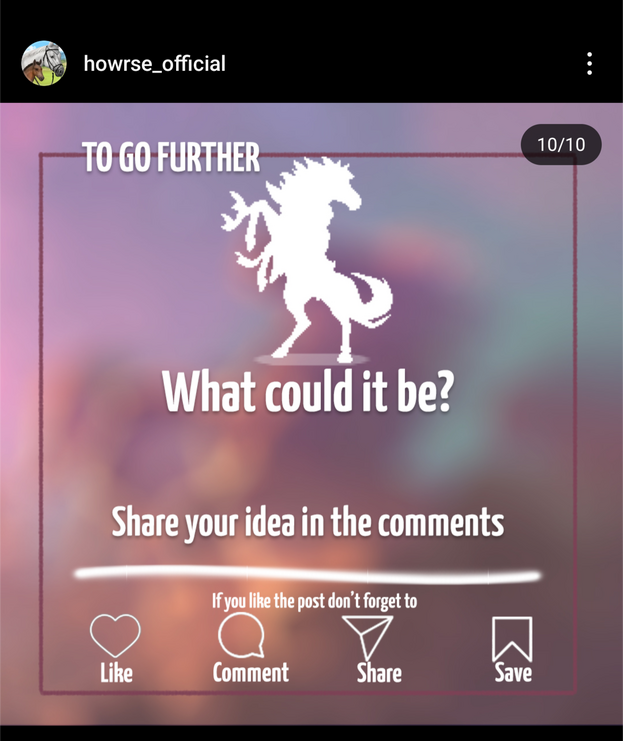
Task: Open the howrse_official profile picture
Action: pyautogui.click(x=44, y=64)
